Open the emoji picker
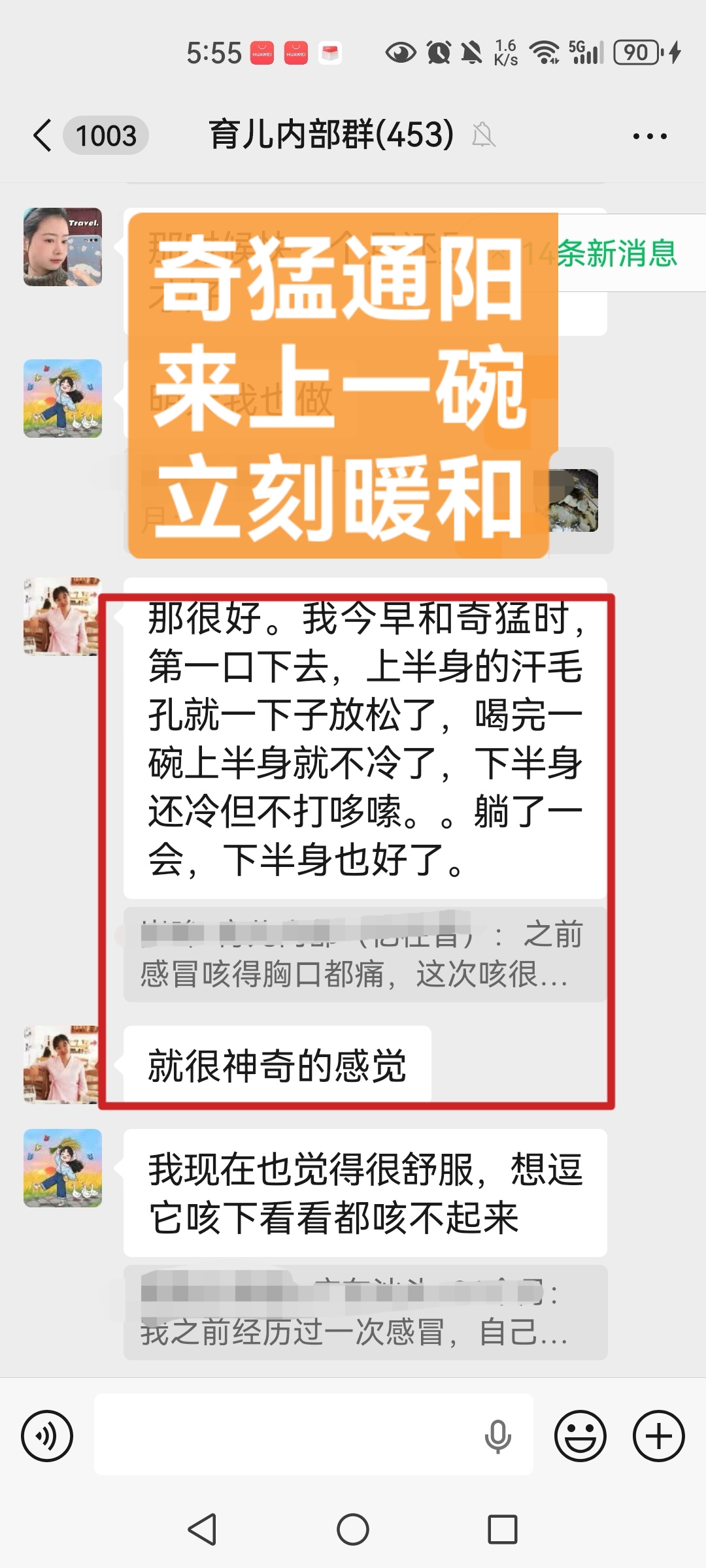This screenshot has height=1568, width=706. point(580,1435)
